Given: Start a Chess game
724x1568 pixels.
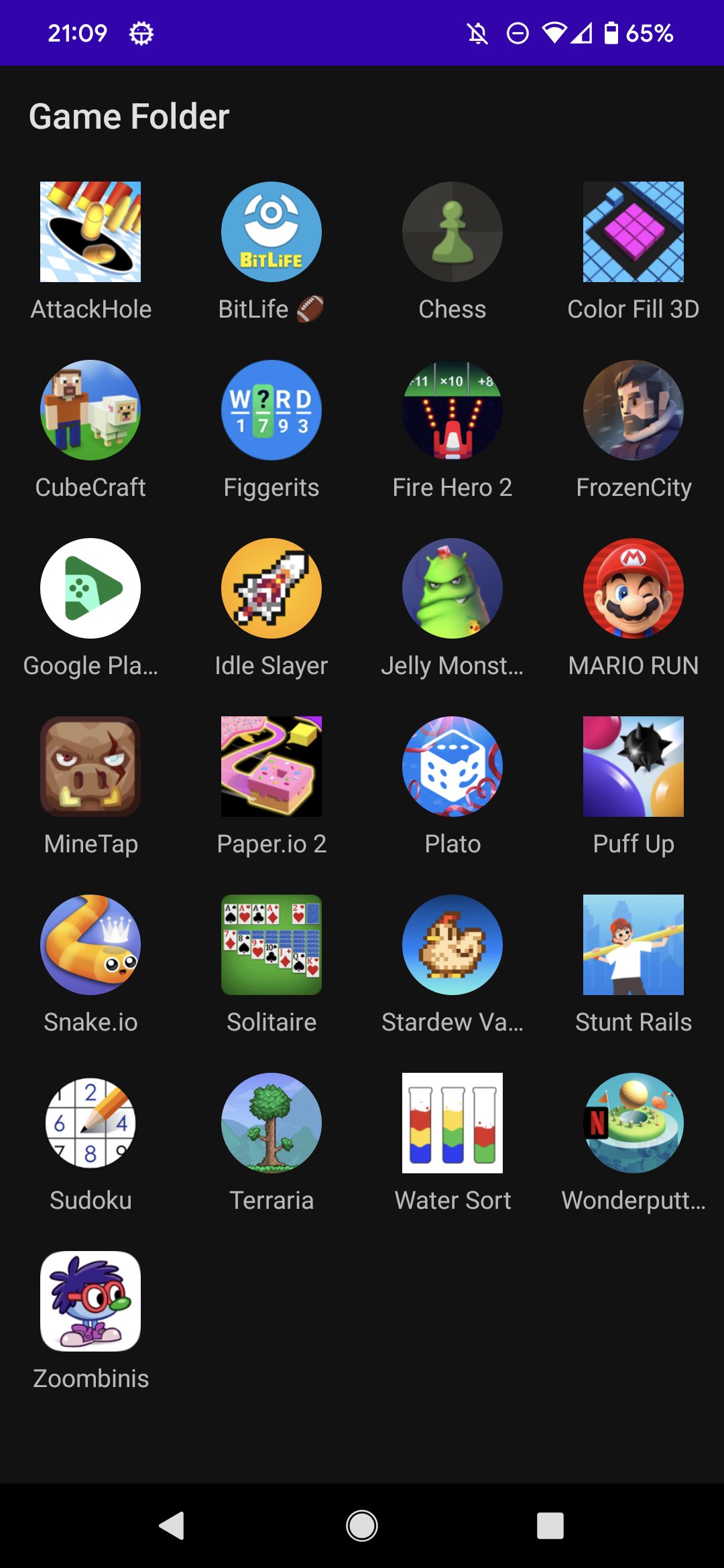Looking at the screenshot, I should tap(452, 231).
